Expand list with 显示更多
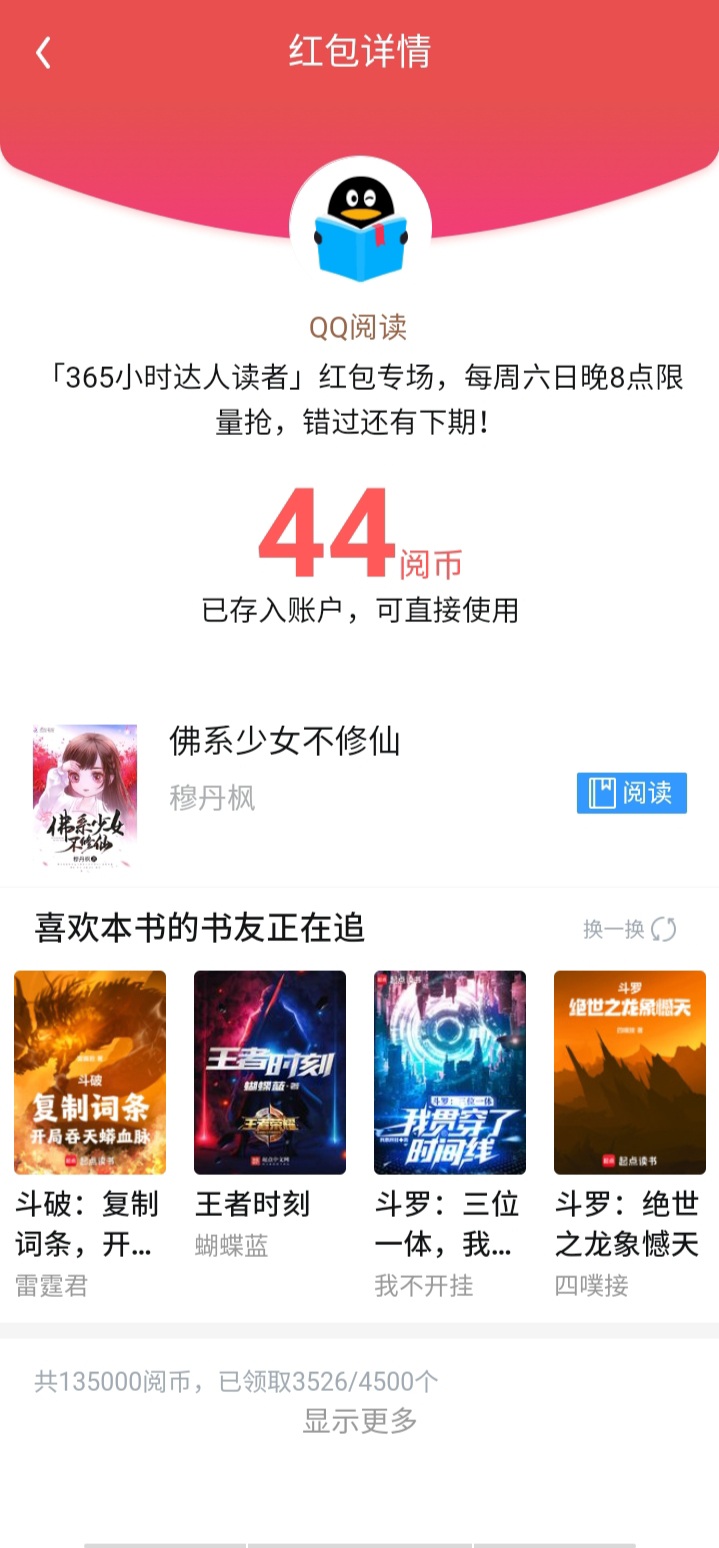Viewport: 719px width, 1548px height. 360,1420
